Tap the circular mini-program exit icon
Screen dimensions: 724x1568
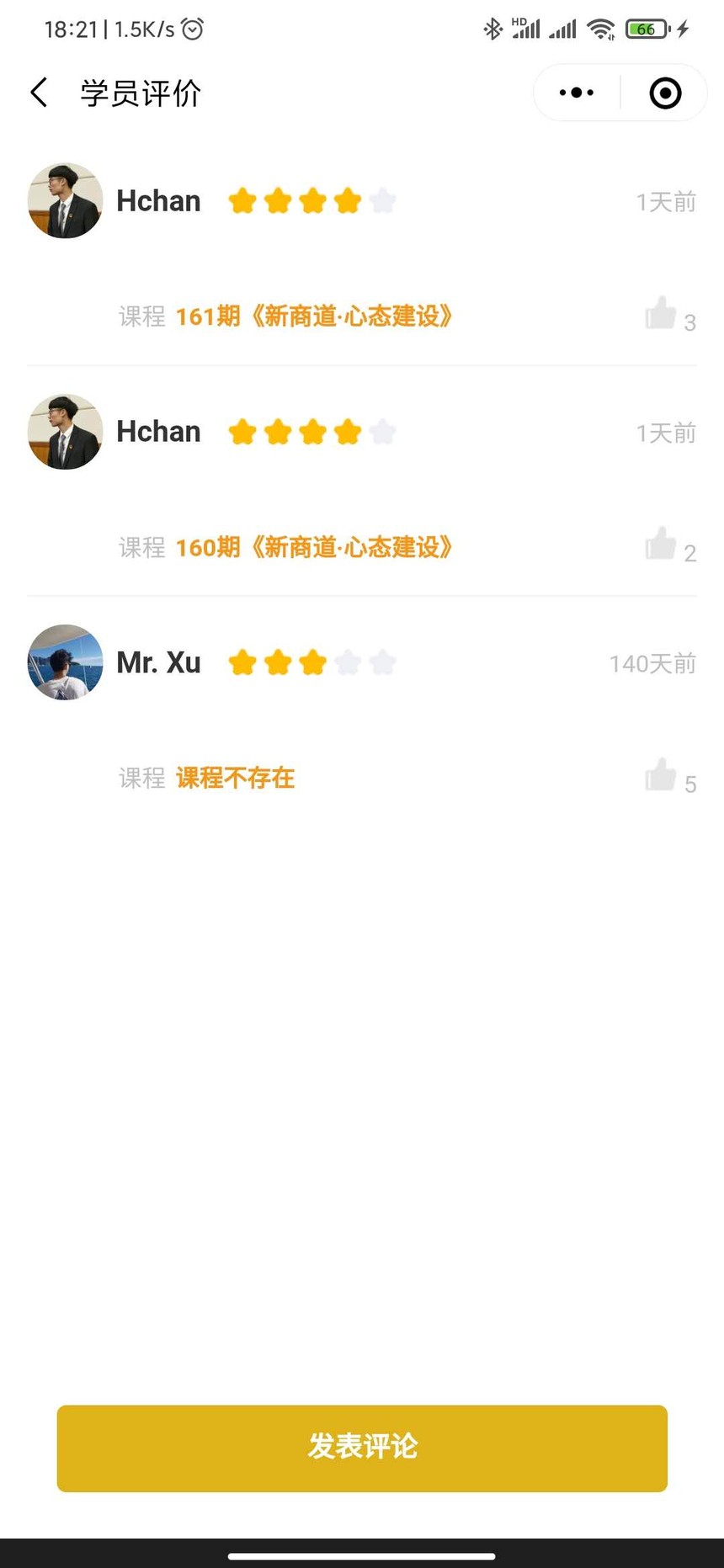click(x=664, y=93)
